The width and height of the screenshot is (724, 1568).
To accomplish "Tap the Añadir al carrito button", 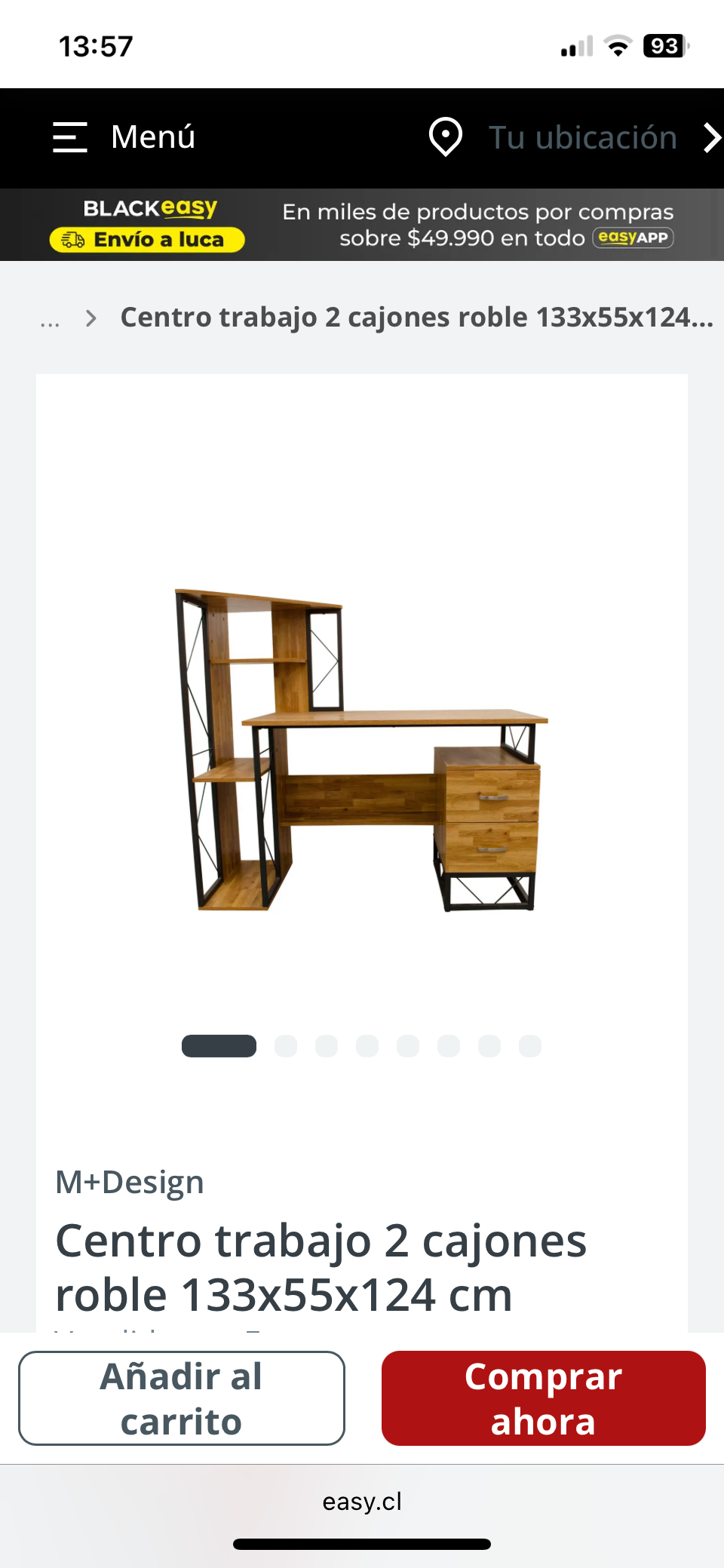I will (181, 1398).
